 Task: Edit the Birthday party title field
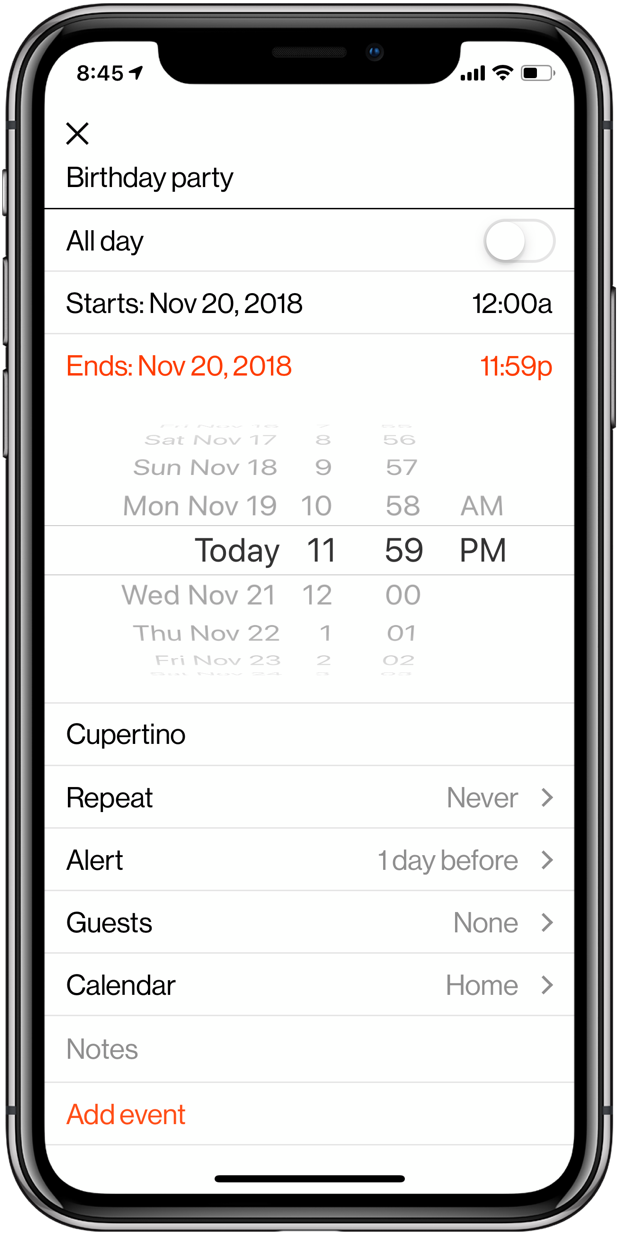click(x=309, y=179)
